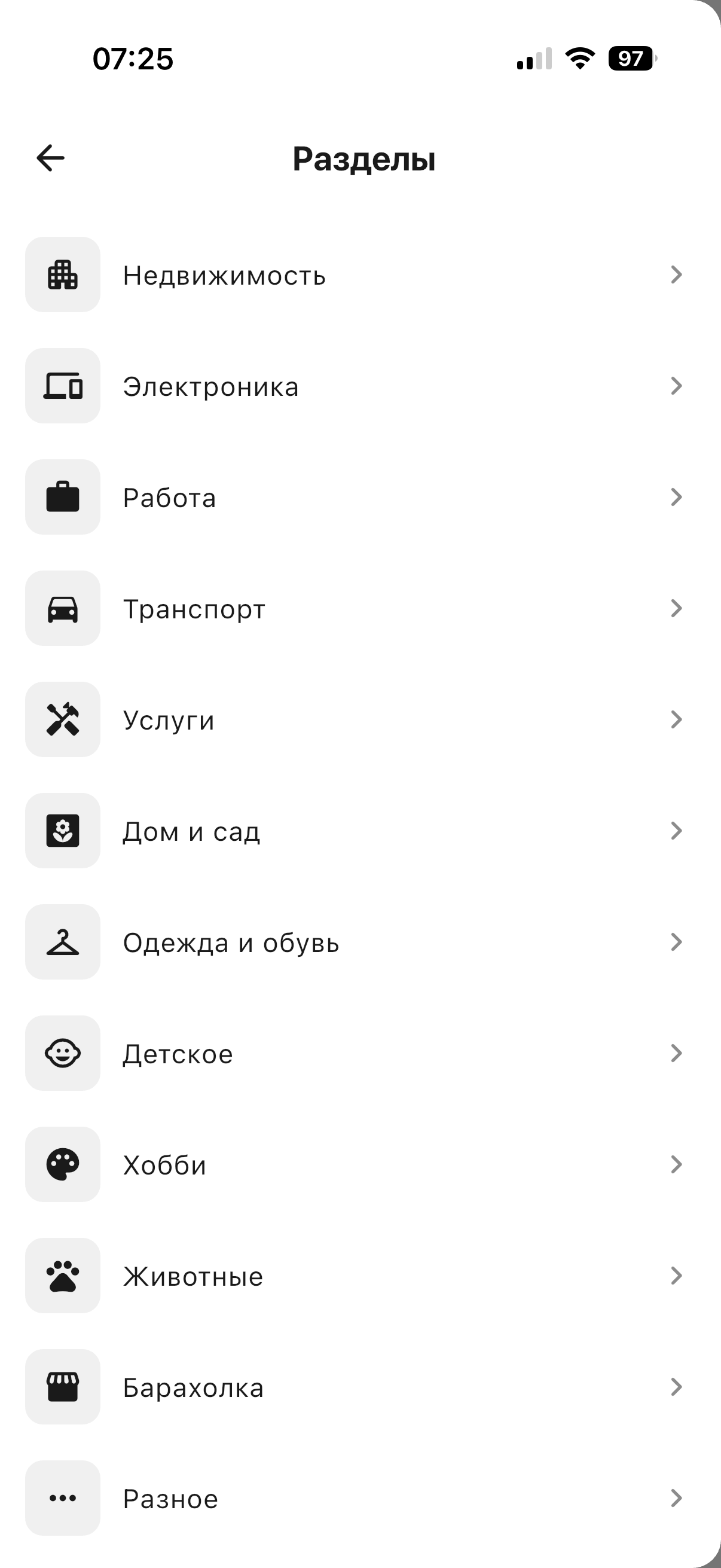This screenshot has width=721, height=1568.
Task: Expand the Недвижимость category chevron
Action: pyautogui.click(x=677, y=275)
